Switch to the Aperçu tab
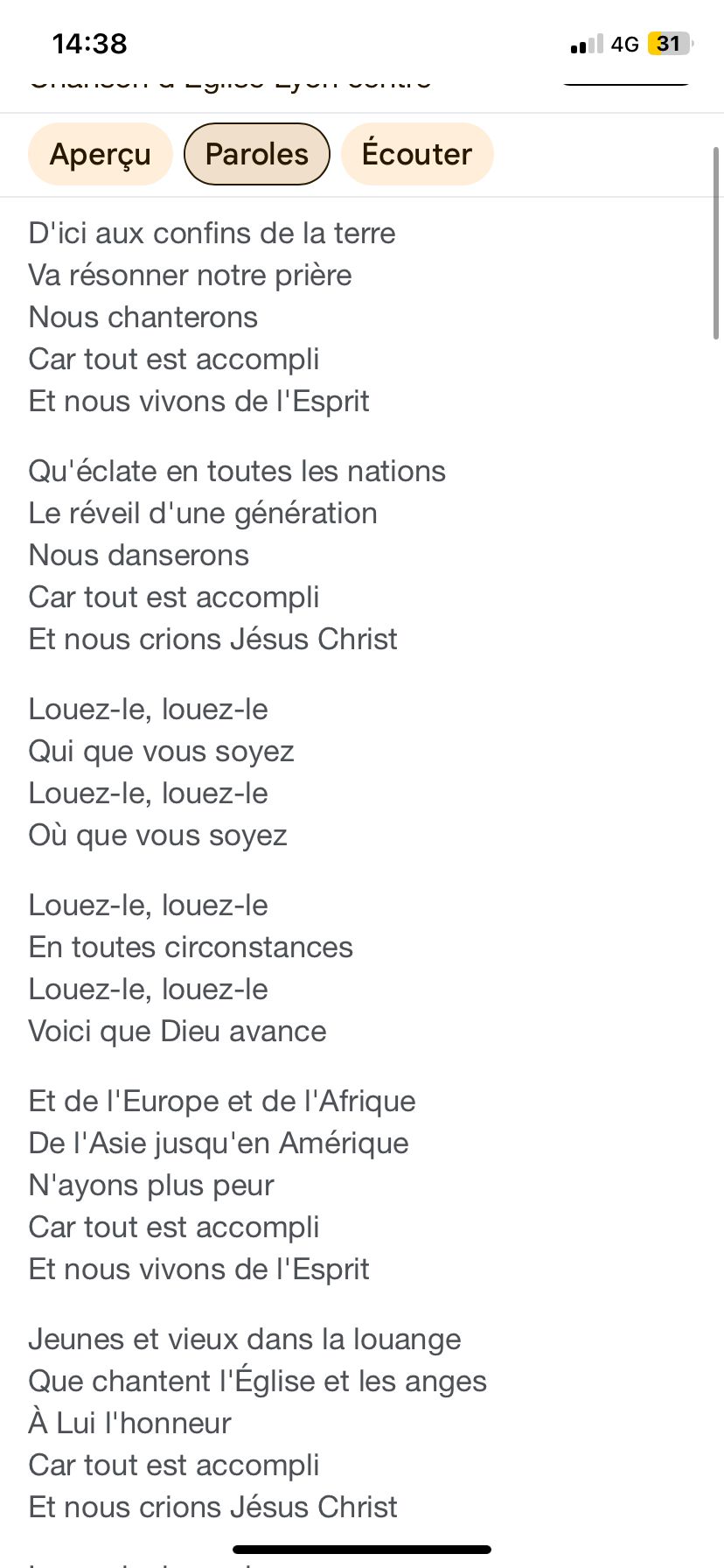The height and width of the screenshot is (1568, 724). pyautogui.click(x=101, y=155)
